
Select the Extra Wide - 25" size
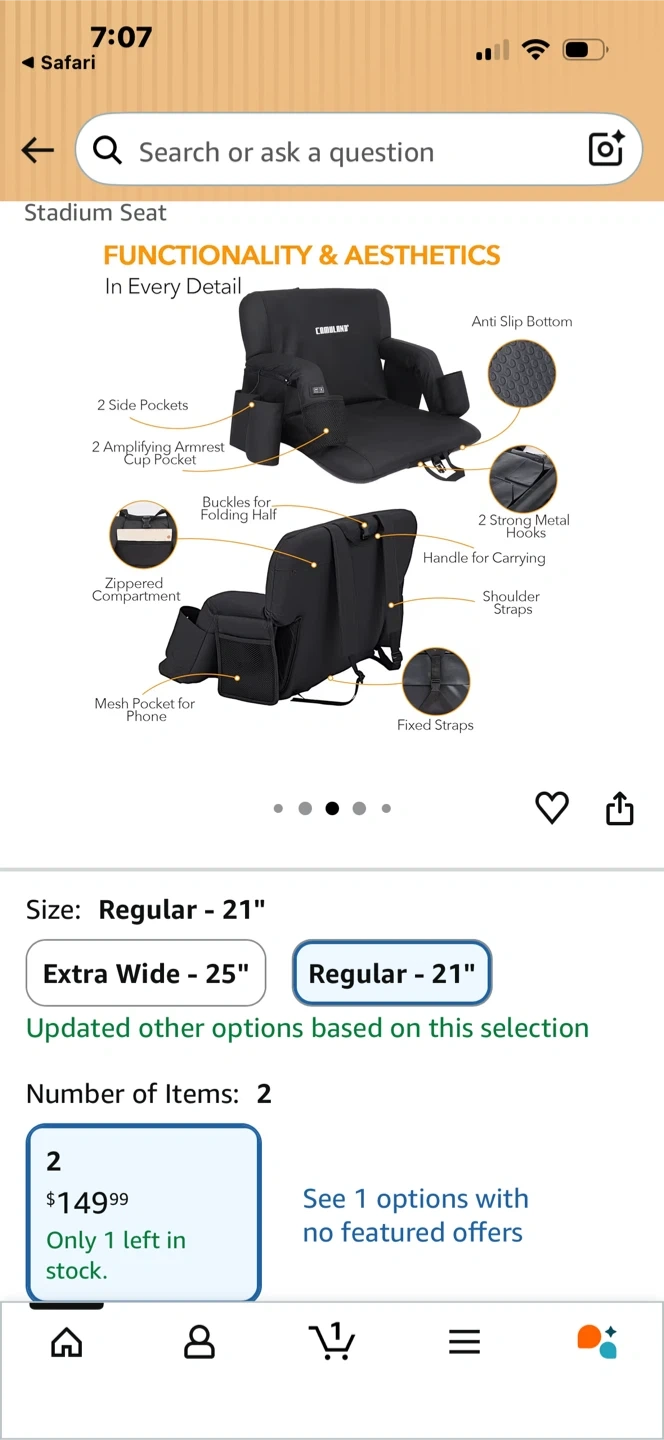tap(146, 973)
